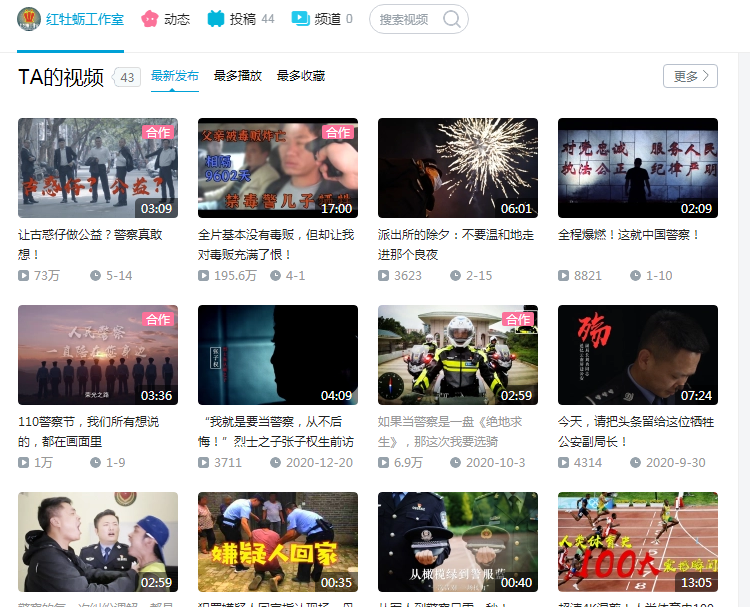750x607 pixels.
Task: Sort videos by 最多收藏
Action: (301, 76)
